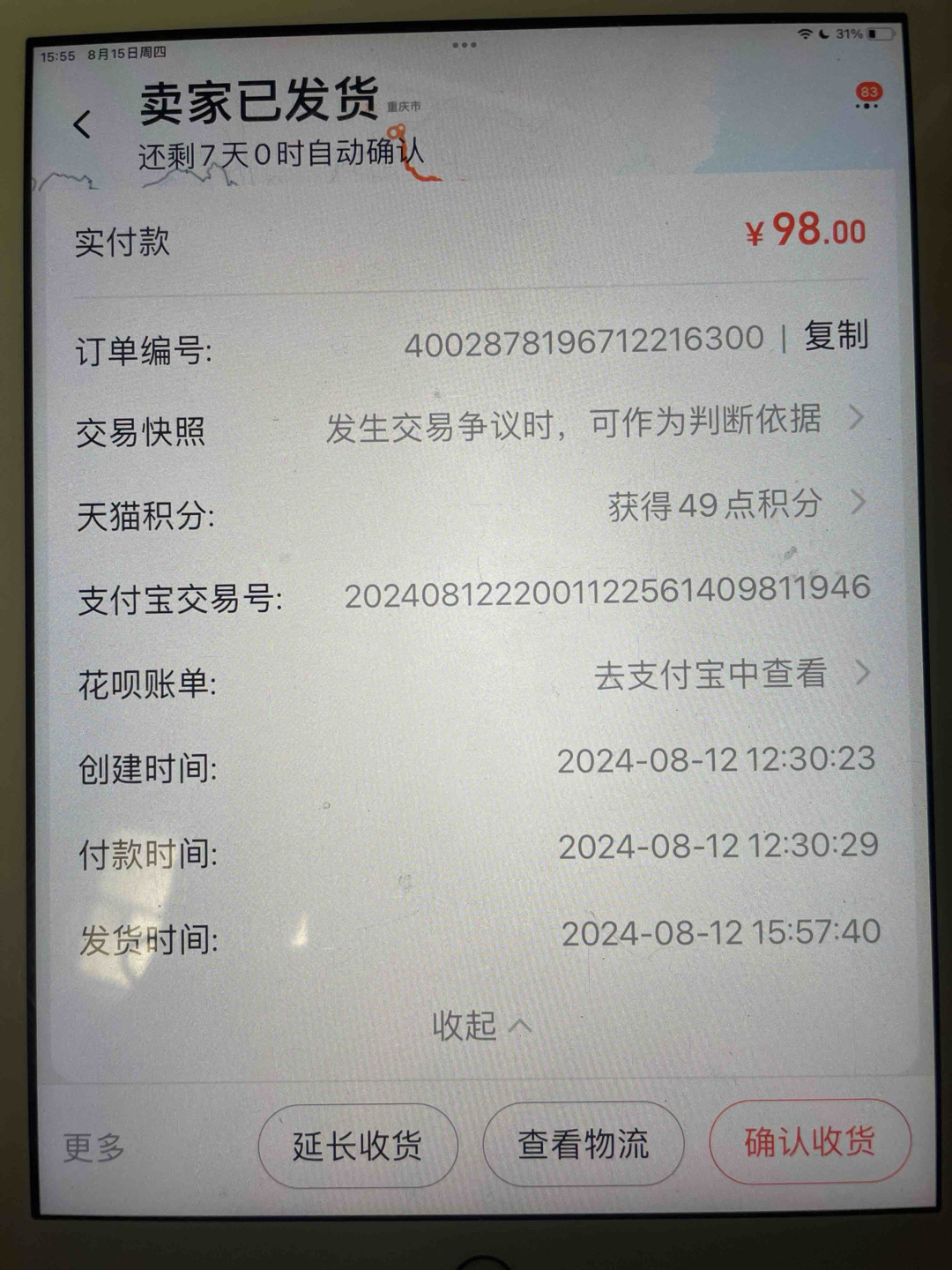Open the 交易快照 transaction snapshot row

point(573,424)
